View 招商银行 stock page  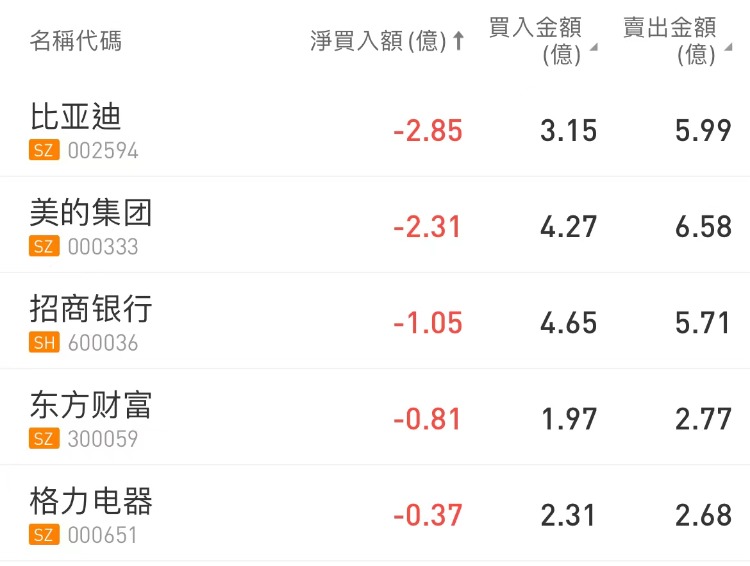(91, 309)
